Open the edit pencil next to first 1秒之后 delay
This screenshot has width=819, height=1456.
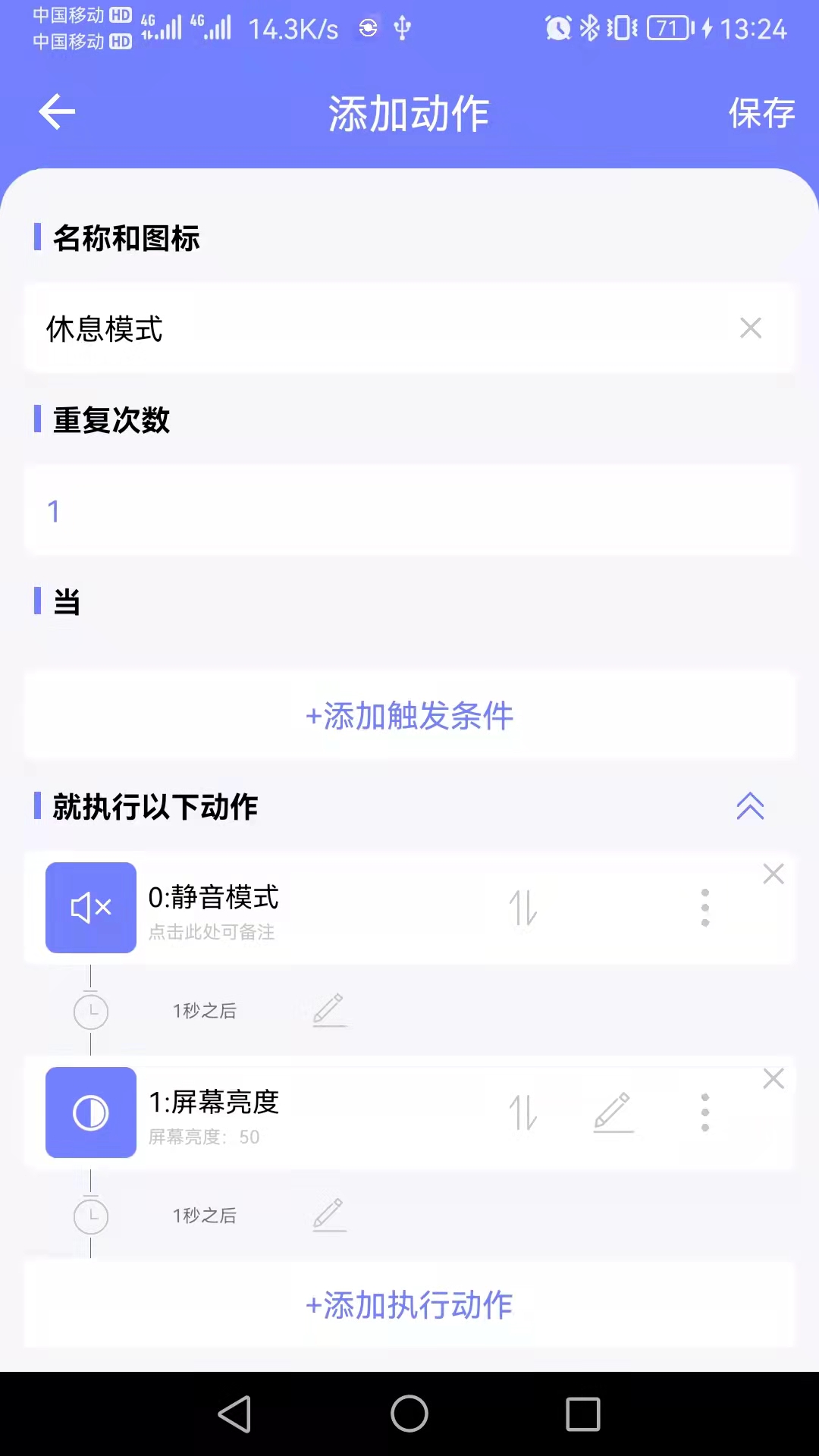tap(329, 1011)
